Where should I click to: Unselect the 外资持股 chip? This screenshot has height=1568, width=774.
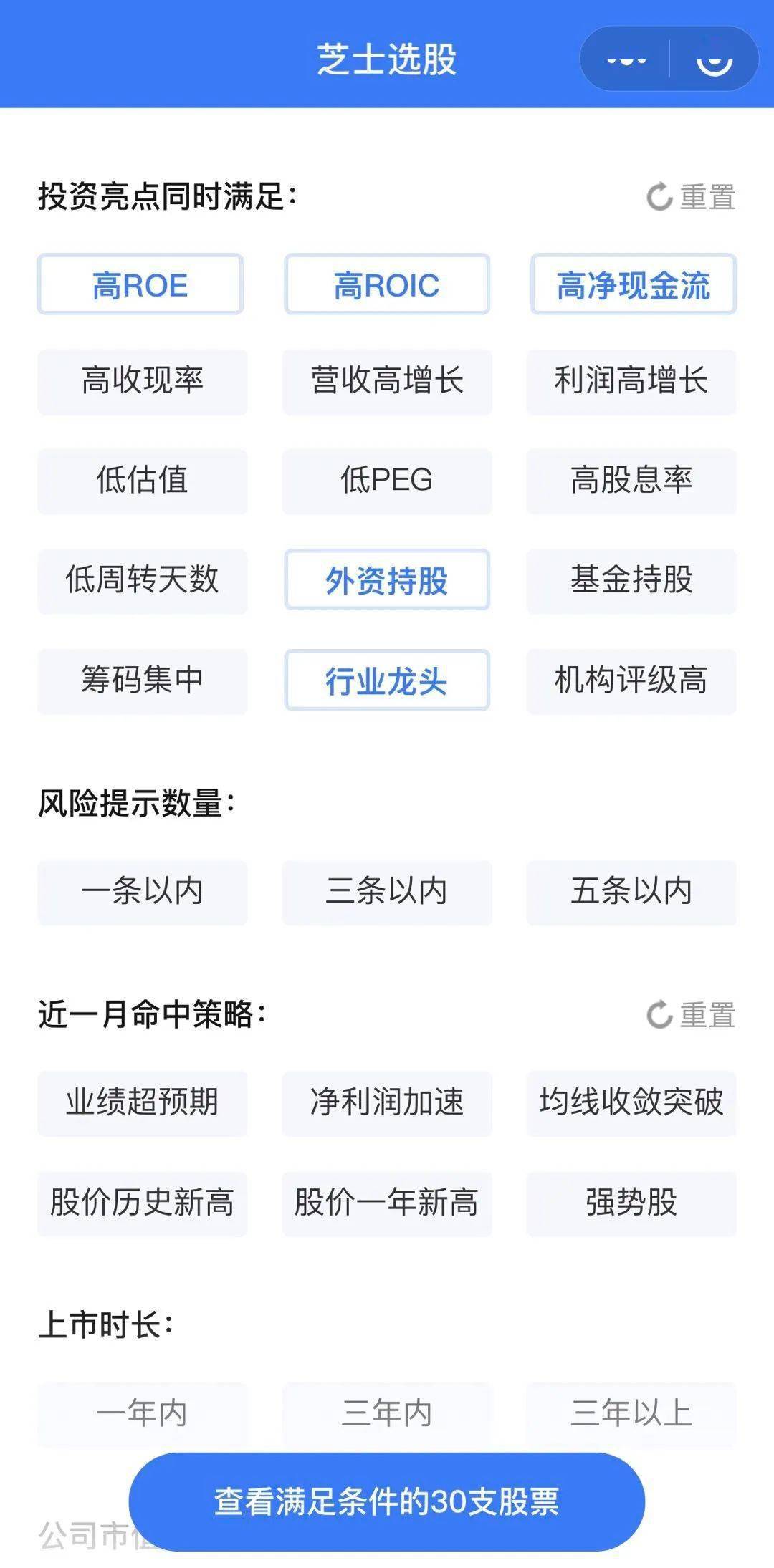386,580
